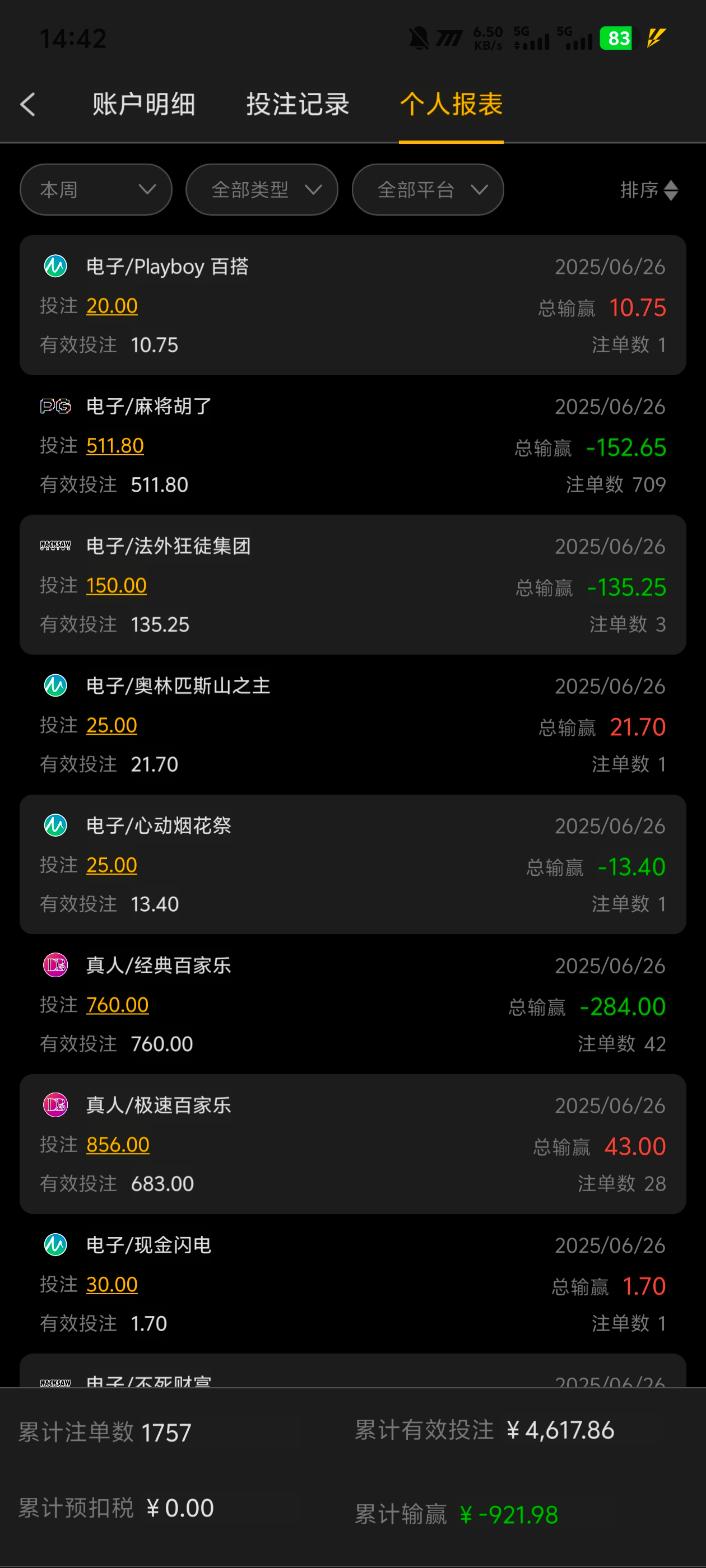The height and width of the screenshot is (1568, 706).
Task: Open the 全部平台 filter dropdown
Action: point(428,190)
